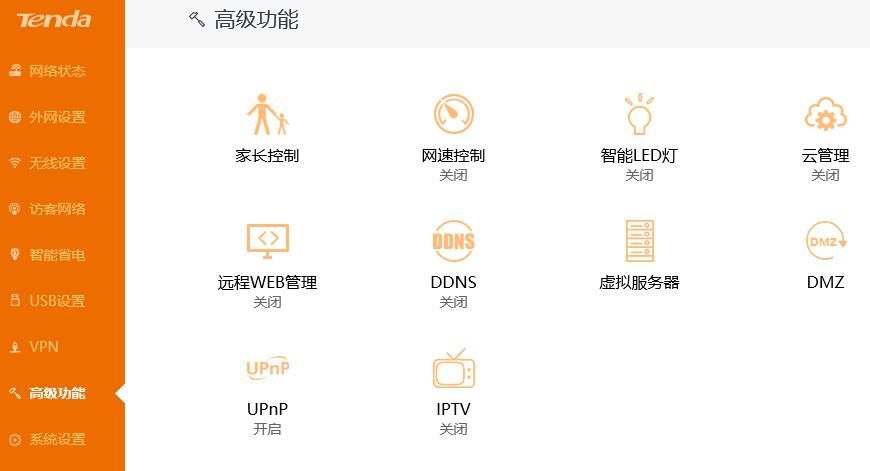This screenshot has width=870, height=471.
Task: Select 访客网络 in sidebar
Action: click(57, 209)
